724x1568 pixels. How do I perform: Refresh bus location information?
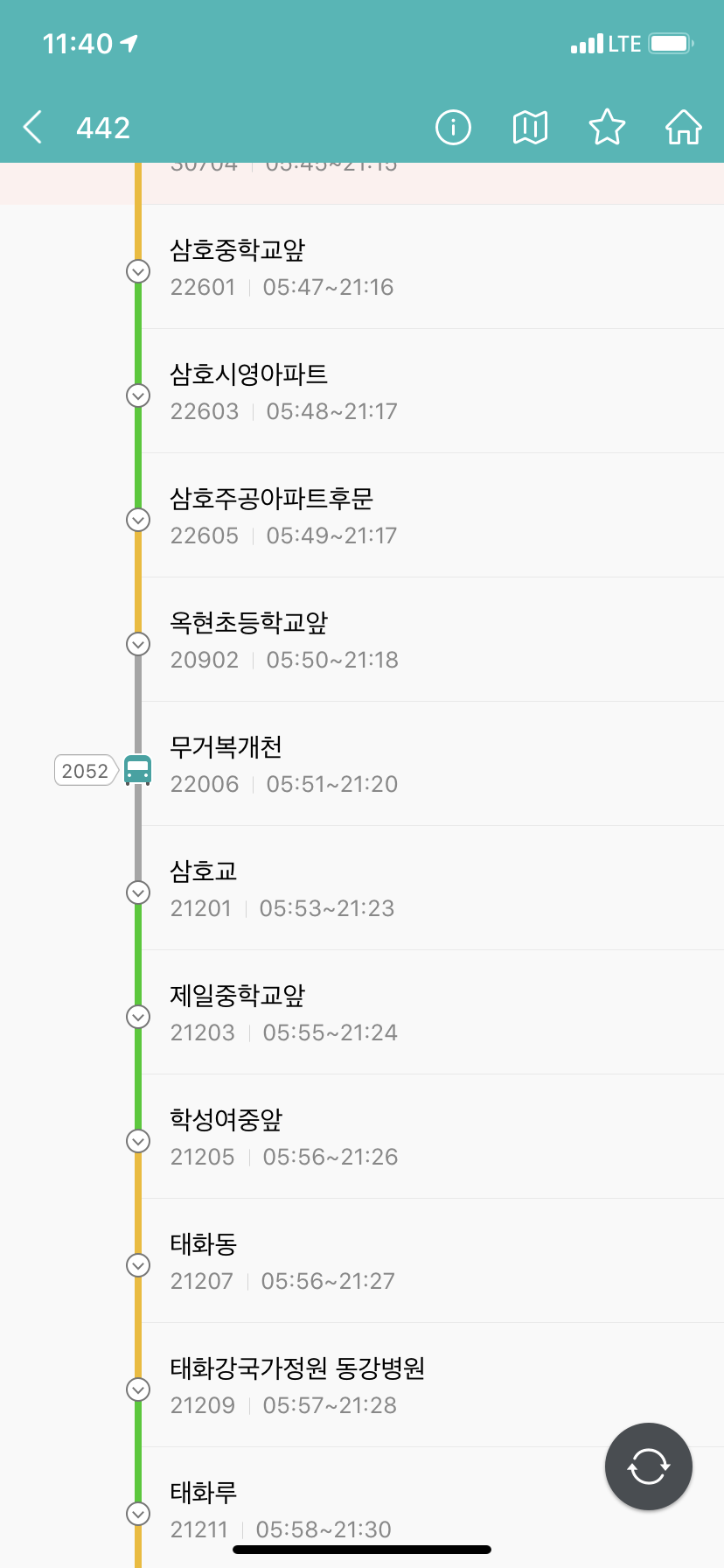(x=649, y=1466)
